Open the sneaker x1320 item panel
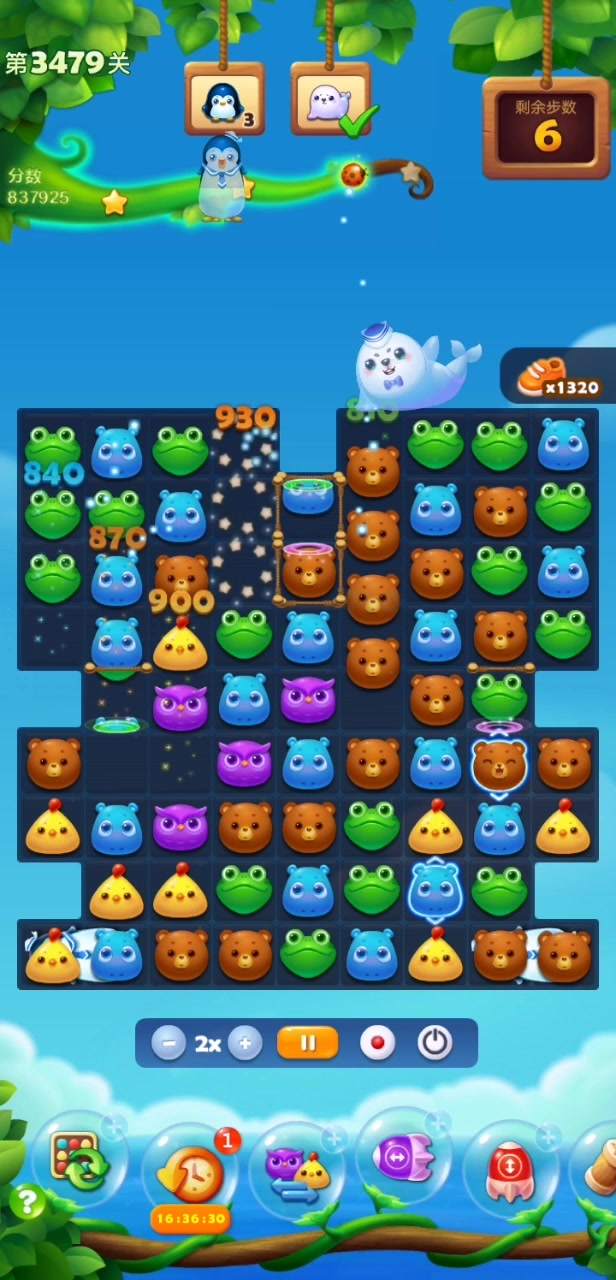 [x=558, y=376]
